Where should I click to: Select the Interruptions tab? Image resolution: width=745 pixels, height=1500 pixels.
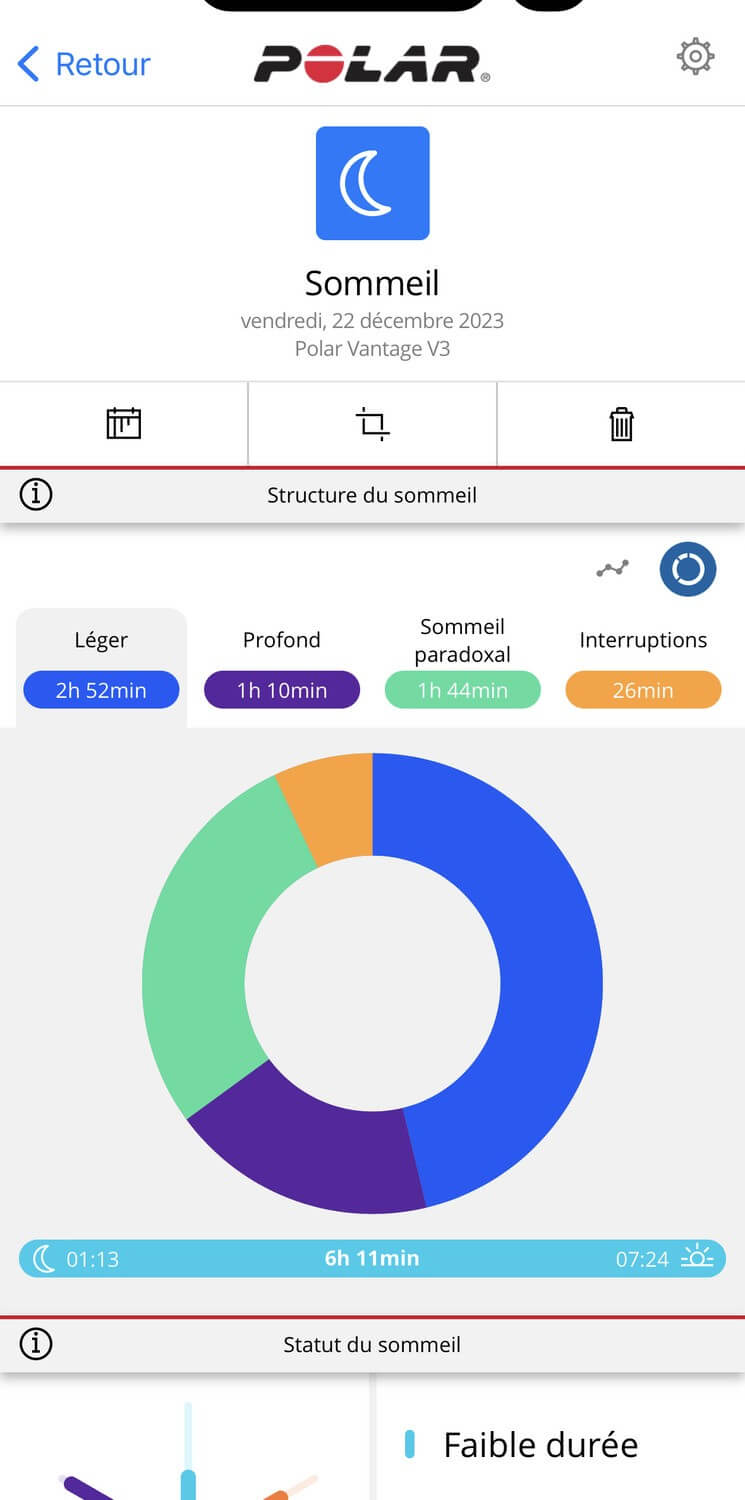(643, 665)
